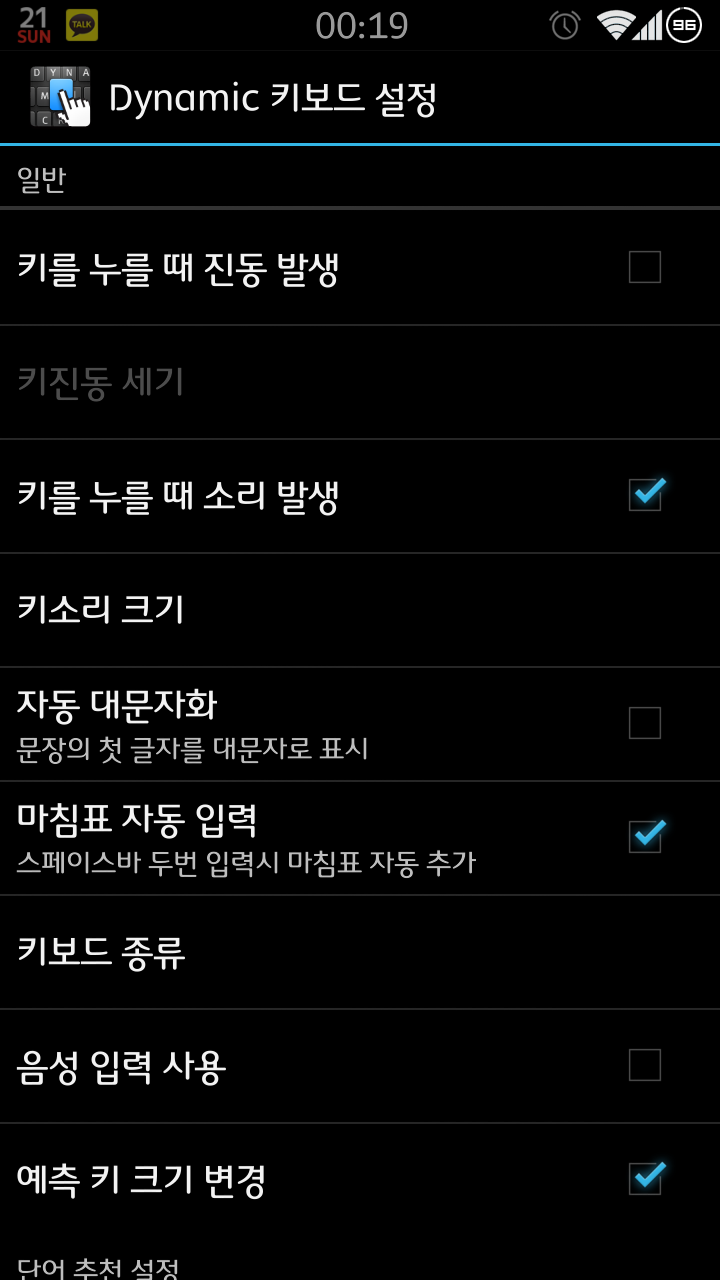Screen dimensions: 720x1280
Task: Open 키보드 종류 selection
Action: click(x=360, y=951)
